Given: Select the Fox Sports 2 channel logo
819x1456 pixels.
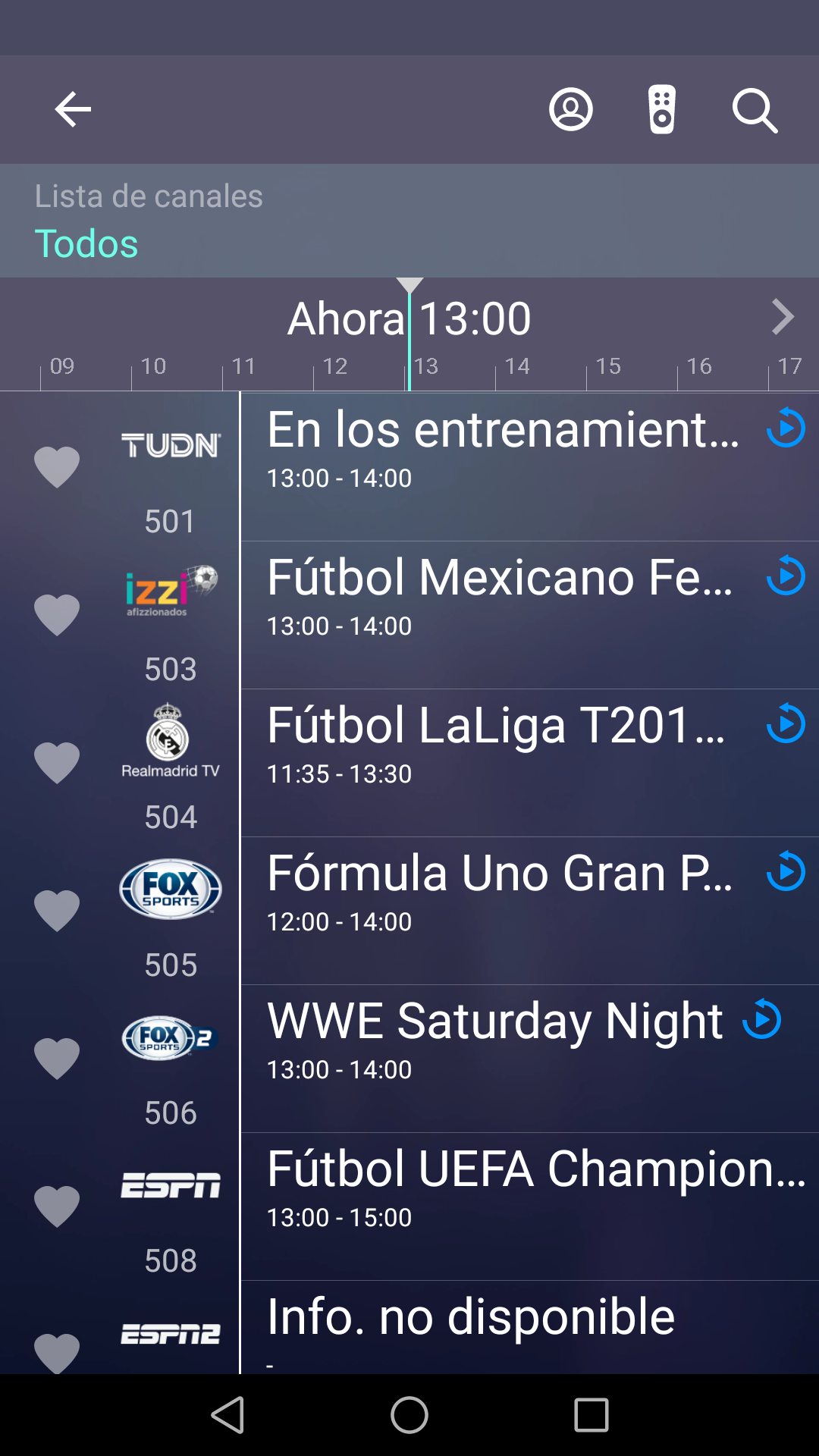Looking at the screenshot, I should point(171,1037).
